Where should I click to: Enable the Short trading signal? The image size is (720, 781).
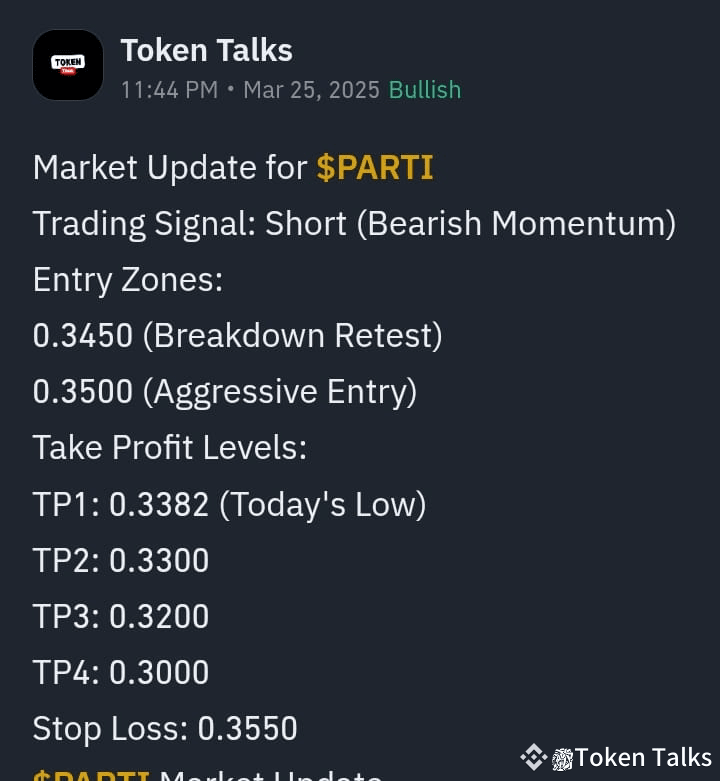299,223
